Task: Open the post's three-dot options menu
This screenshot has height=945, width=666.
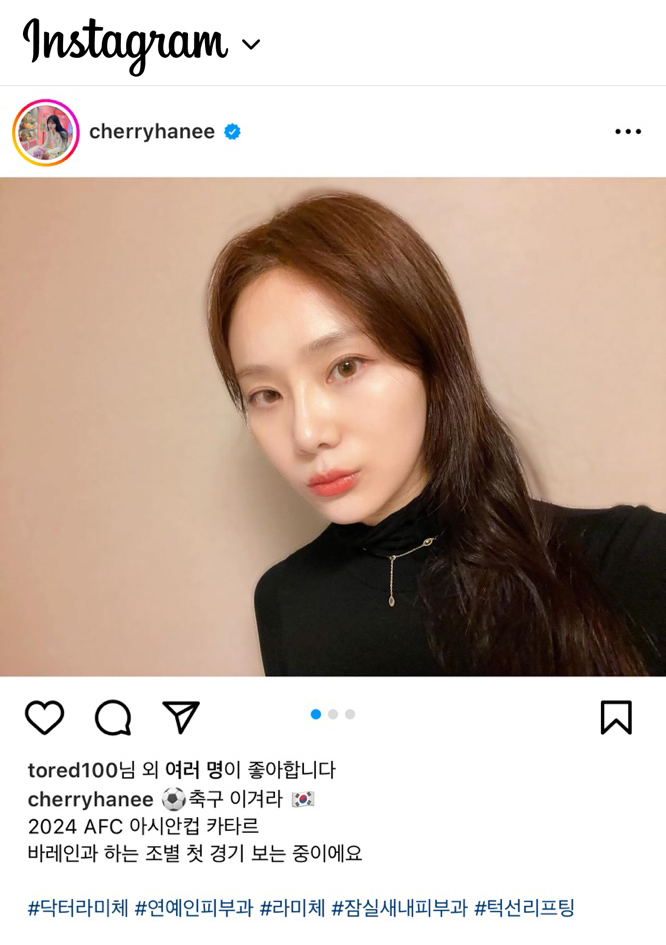Action: pyautogui.click(x=628, y=132)
